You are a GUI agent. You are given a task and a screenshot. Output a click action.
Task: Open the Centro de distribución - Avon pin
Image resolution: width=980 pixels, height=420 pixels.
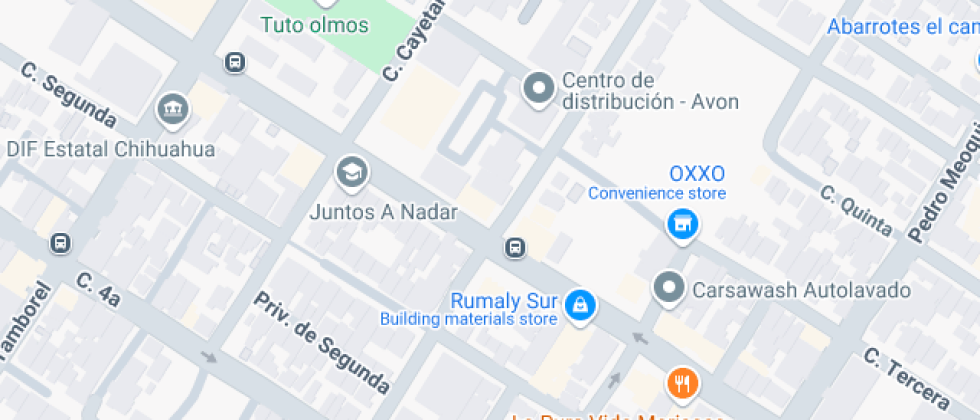tap(540, 89)
